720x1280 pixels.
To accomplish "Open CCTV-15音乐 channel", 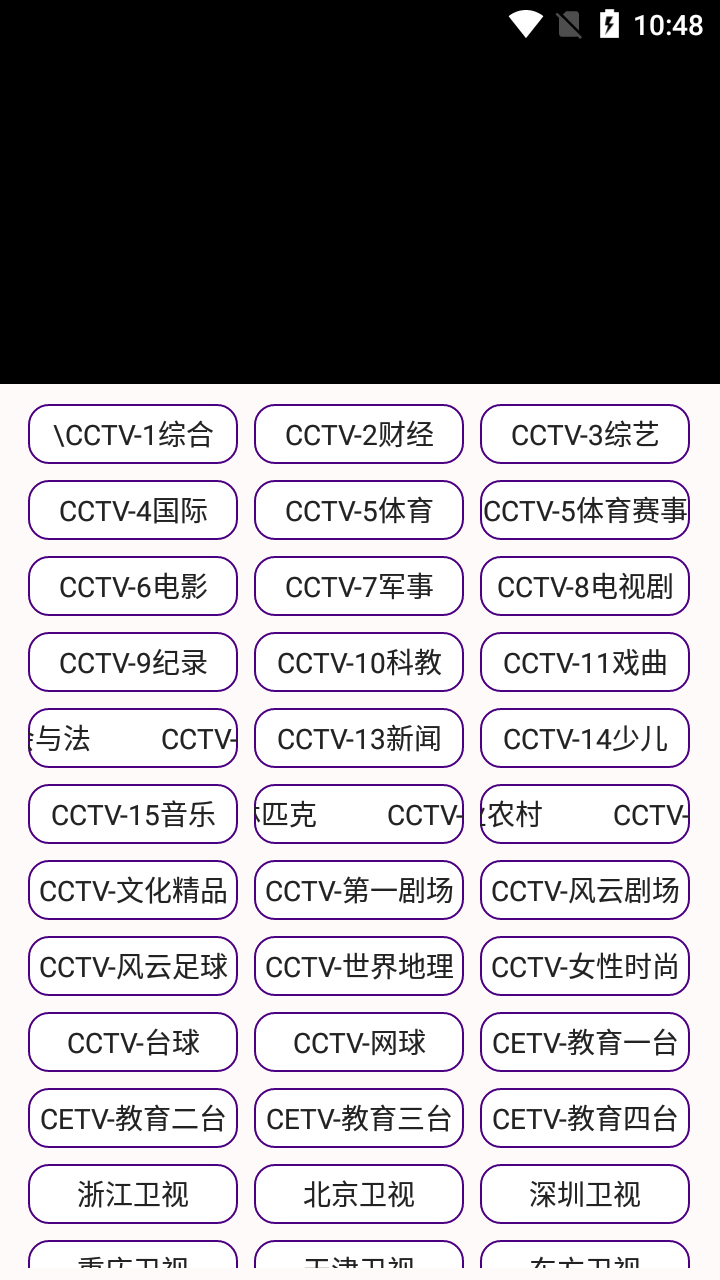I will coord(132,814).
